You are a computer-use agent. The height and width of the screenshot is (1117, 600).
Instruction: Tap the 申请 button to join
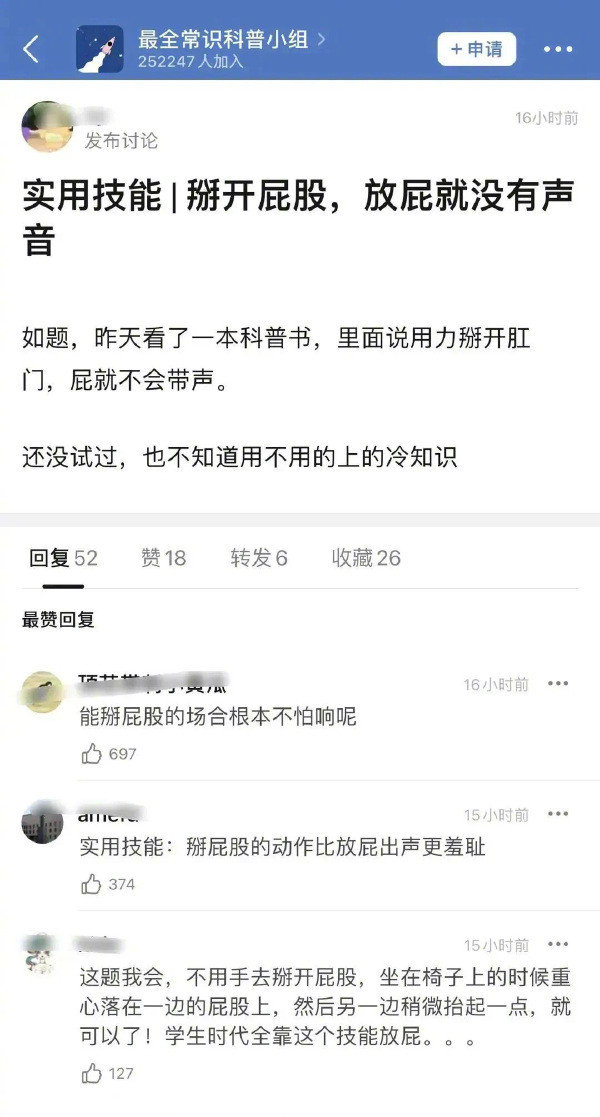coord(476,49)
